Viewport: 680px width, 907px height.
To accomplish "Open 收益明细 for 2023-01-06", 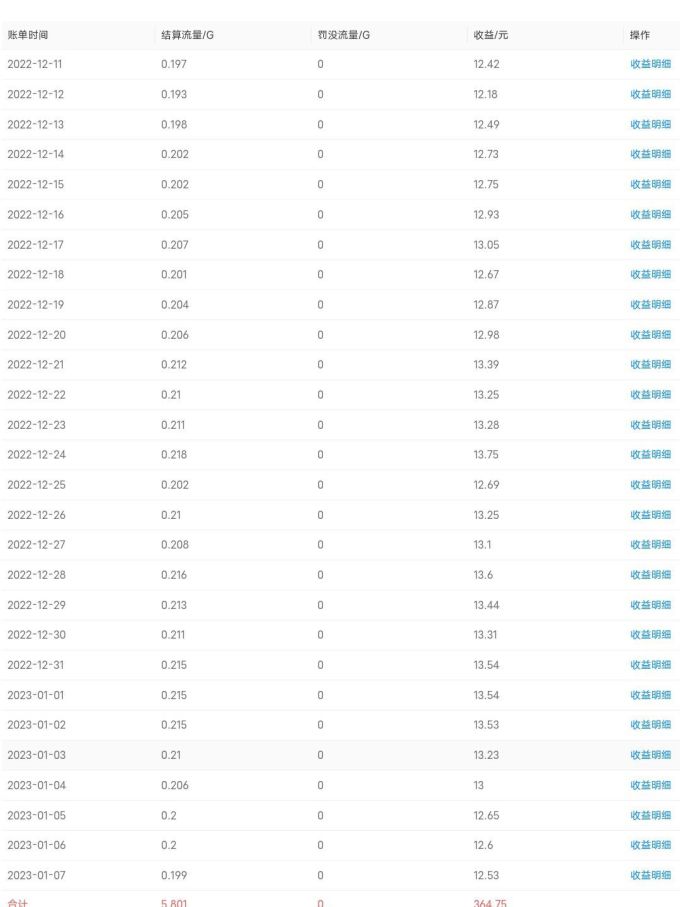I will pyautogui.click(x=650, y=845).
